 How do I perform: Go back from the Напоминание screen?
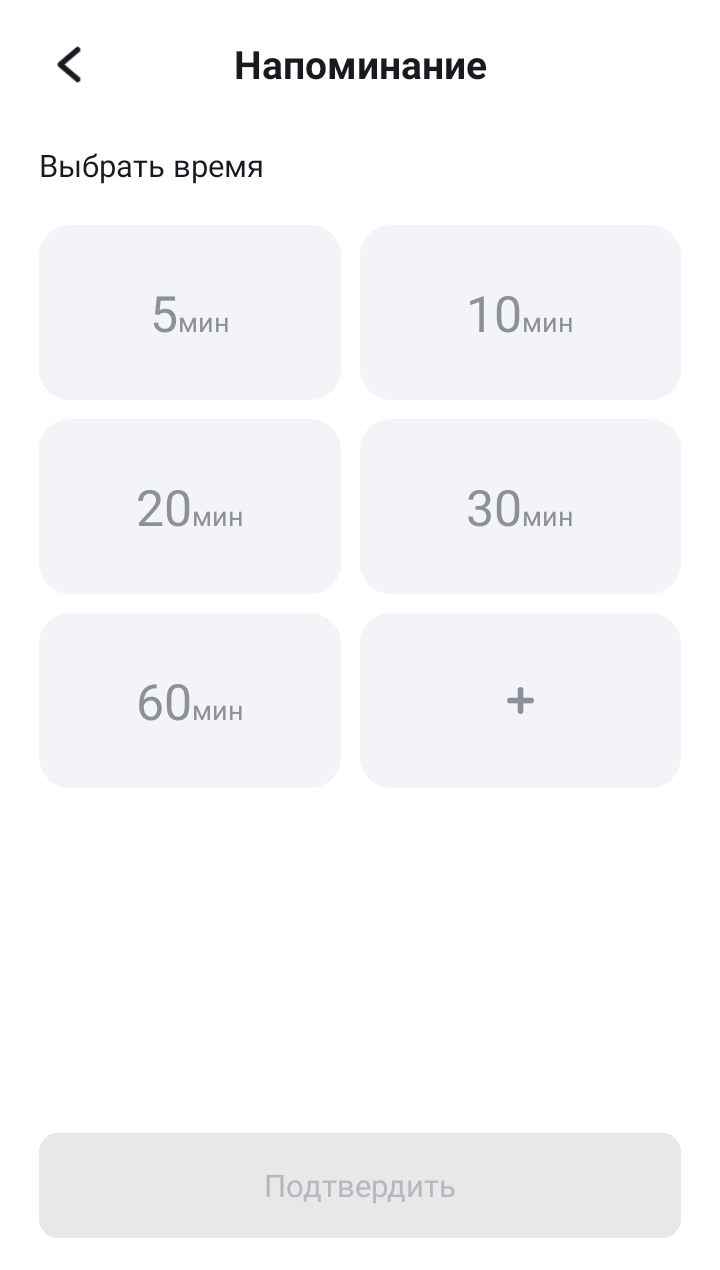pos(69,66)
